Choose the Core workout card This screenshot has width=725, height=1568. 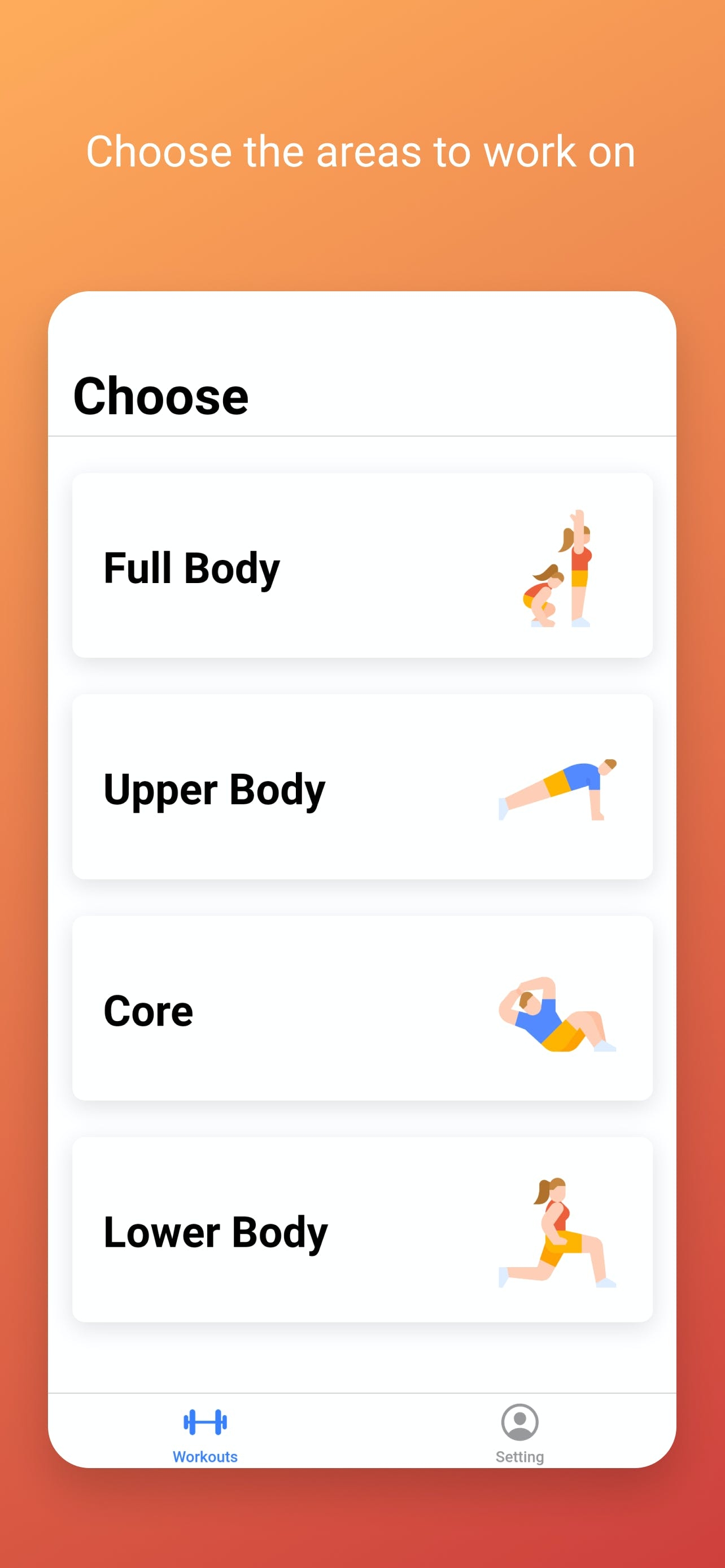point(362,1008)
